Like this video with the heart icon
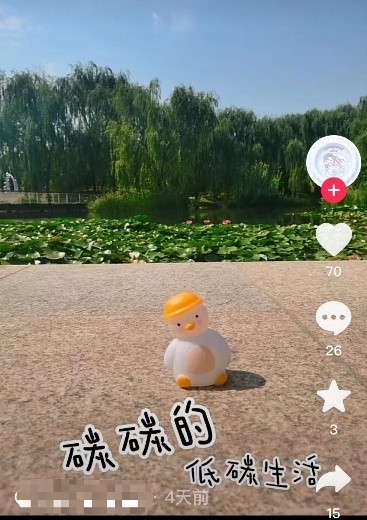Screen dimensions: 367x520 tap(334, 239)
